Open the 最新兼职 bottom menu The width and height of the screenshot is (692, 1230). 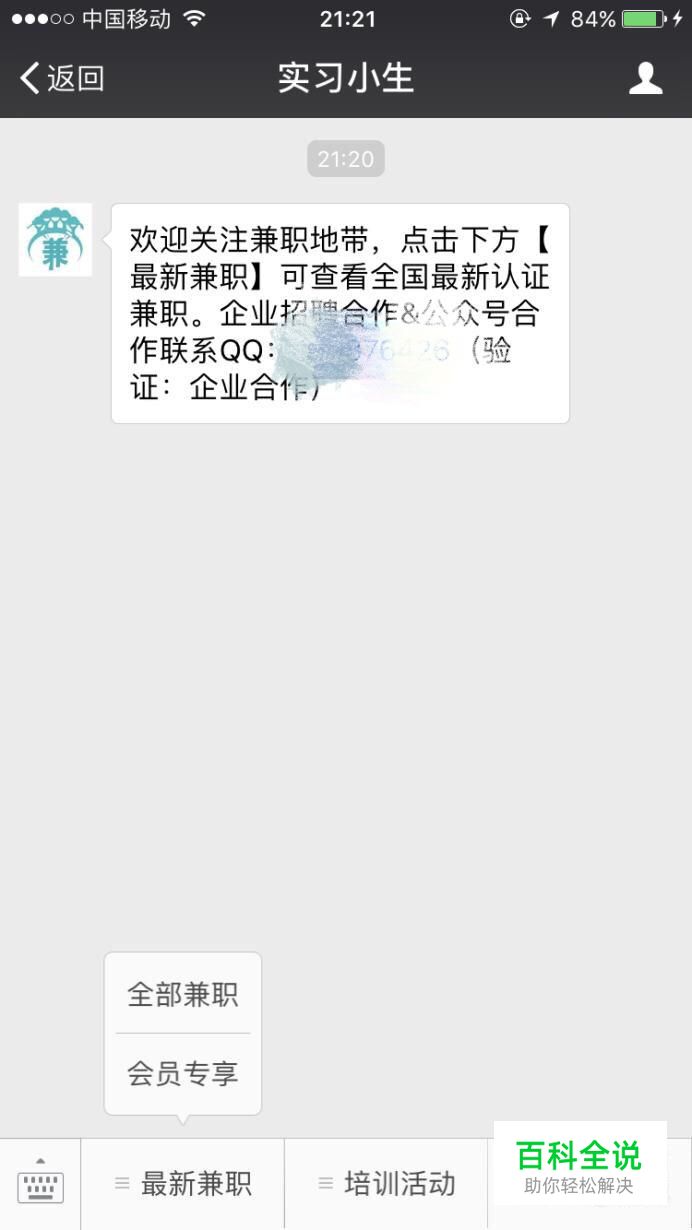pyautogui.click(x=183, y=1184)
